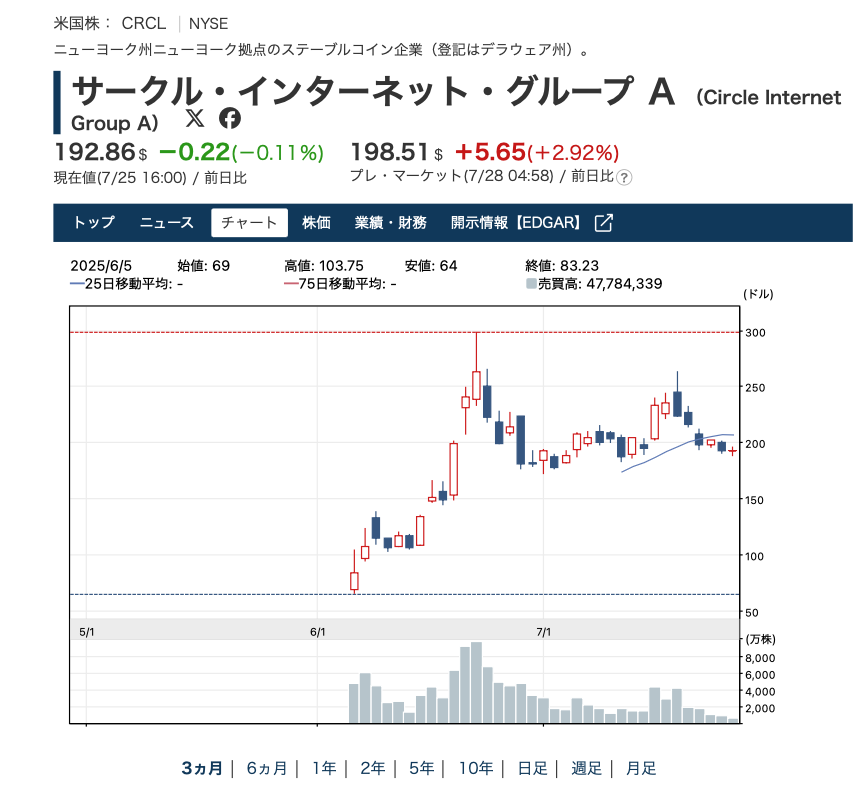Switch chart to 月足 candles
The width and height of the screenshot is (863, 801).
[641, 768]
